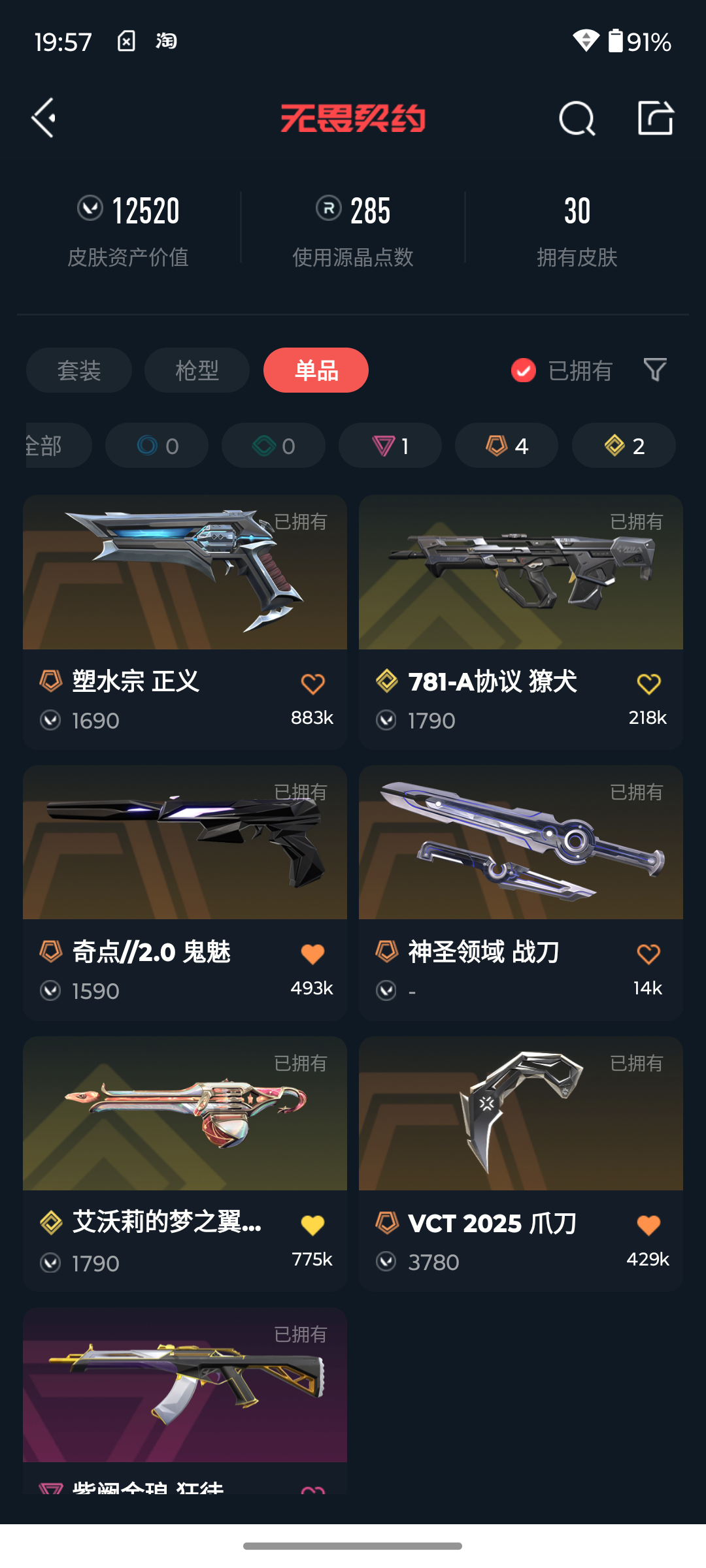
Task: Toggle the 已拥有 checkbox
Action: pos(523,370)
